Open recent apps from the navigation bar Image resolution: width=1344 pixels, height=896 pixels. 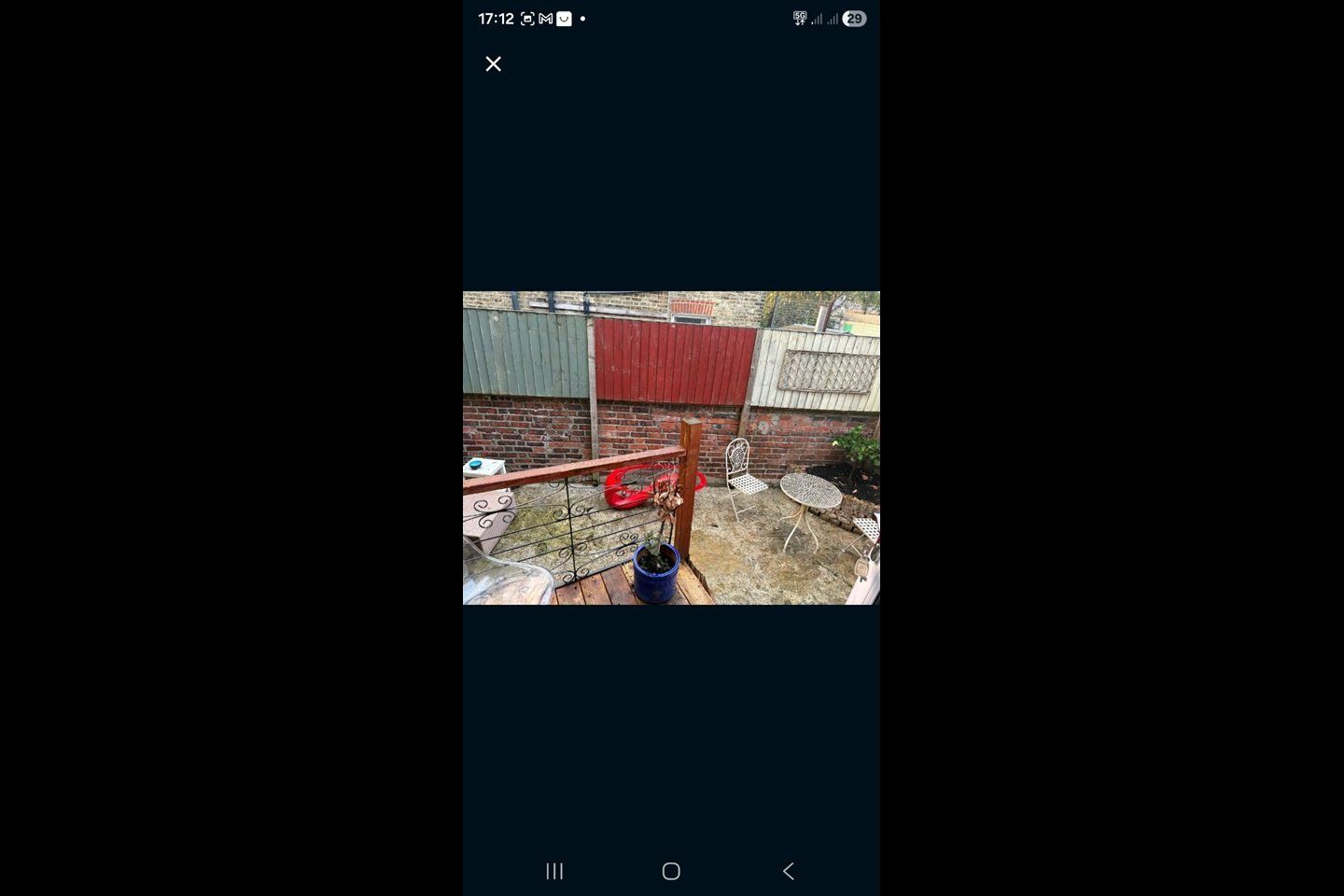554,871
